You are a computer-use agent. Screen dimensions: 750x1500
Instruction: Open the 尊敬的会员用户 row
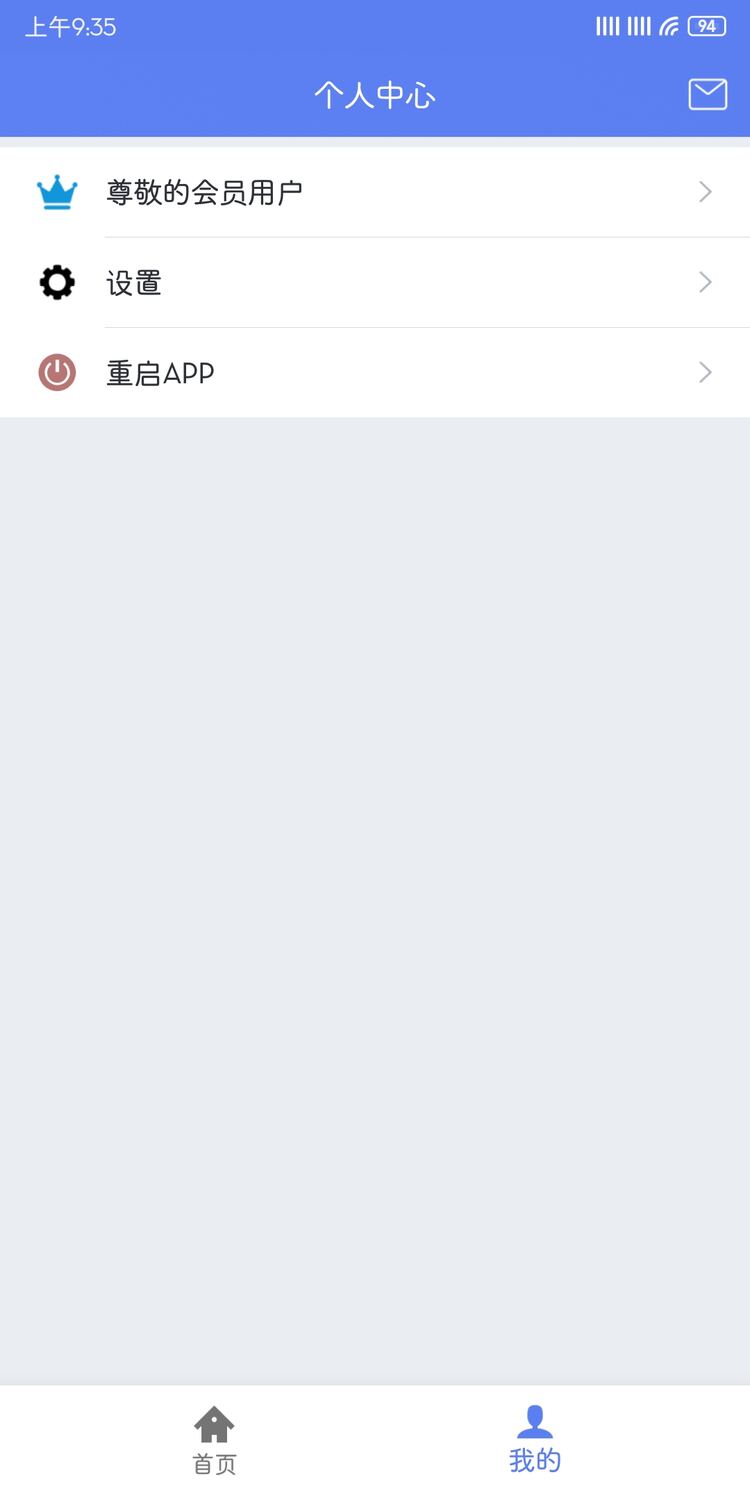point(375,192)
